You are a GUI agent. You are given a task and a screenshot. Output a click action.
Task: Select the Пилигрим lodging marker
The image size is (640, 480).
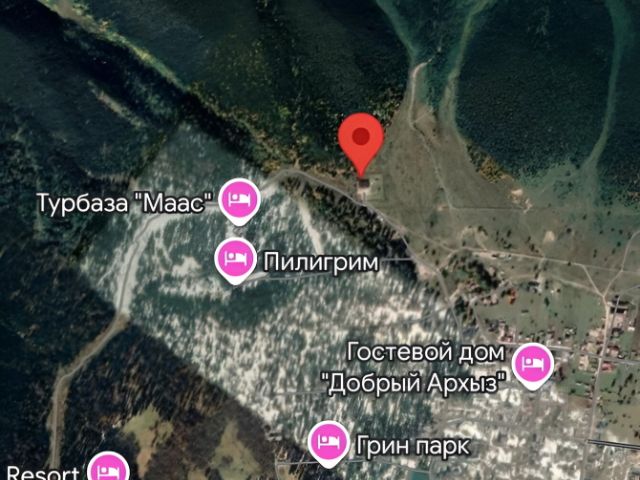pyautogui.click(x=235, y=260)
